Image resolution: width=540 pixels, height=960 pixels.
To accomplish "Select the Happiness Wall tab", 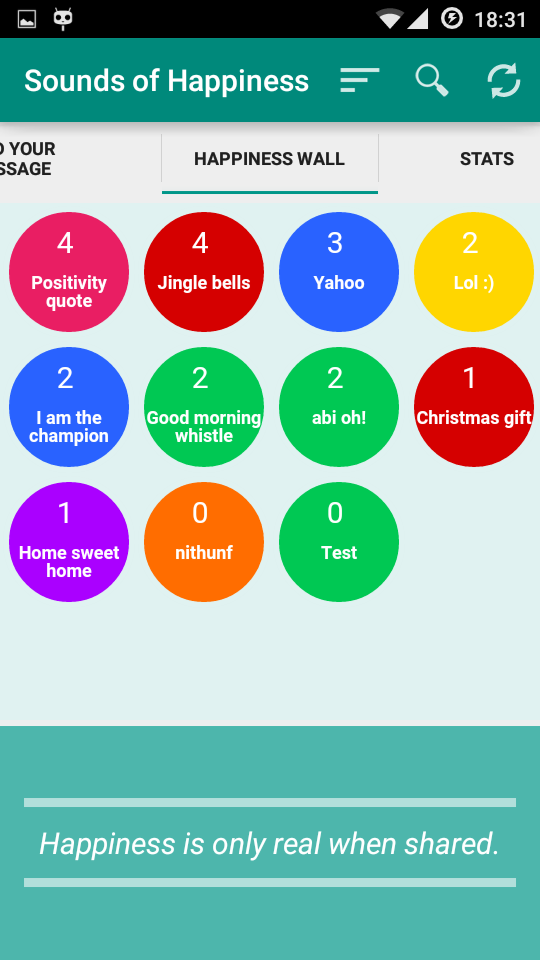I will [x=269, y=159].
